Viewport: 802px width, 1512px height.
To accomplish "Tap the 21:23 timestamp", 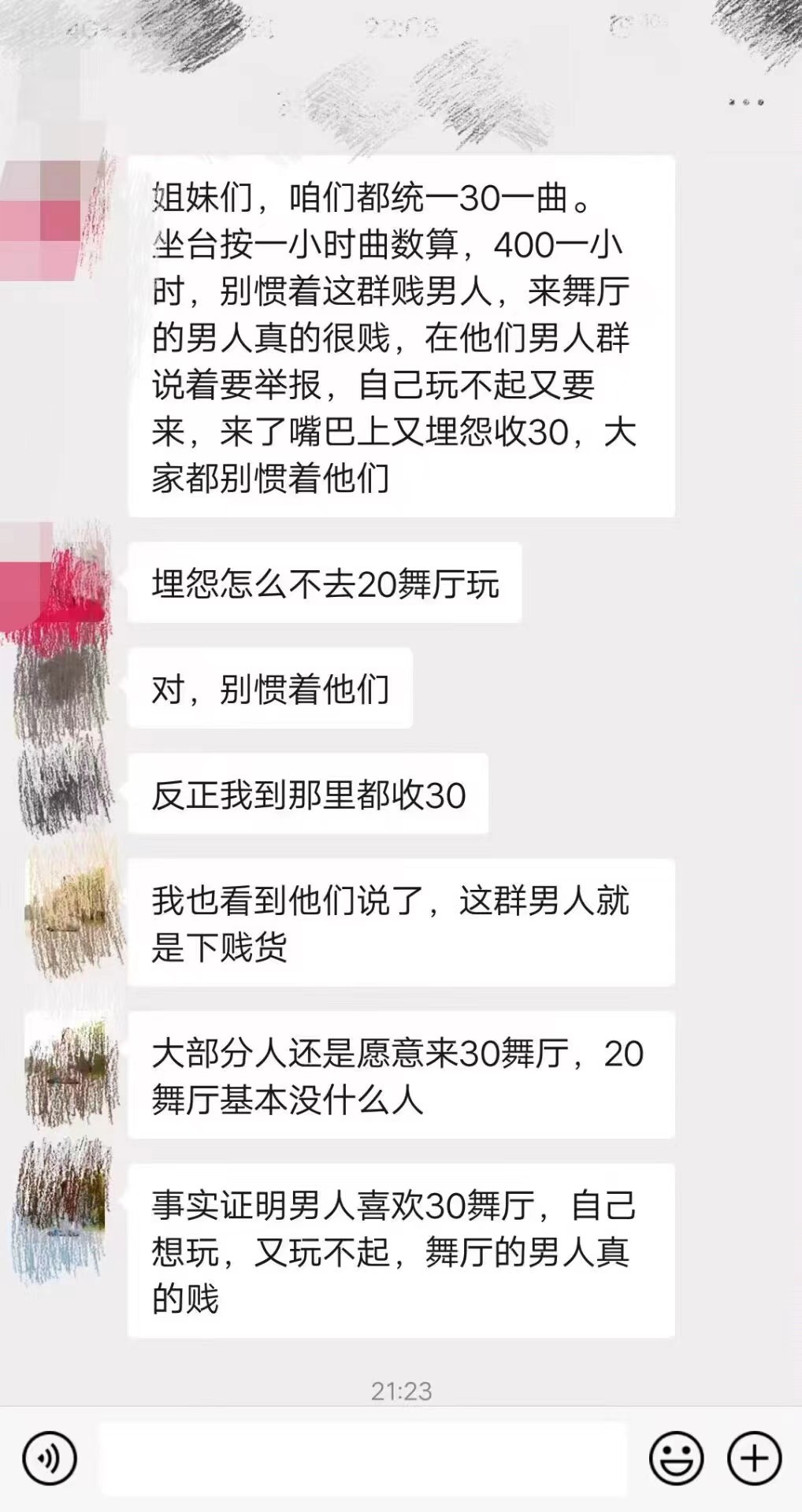I will pyautogui.click(x=401, y=1388).
